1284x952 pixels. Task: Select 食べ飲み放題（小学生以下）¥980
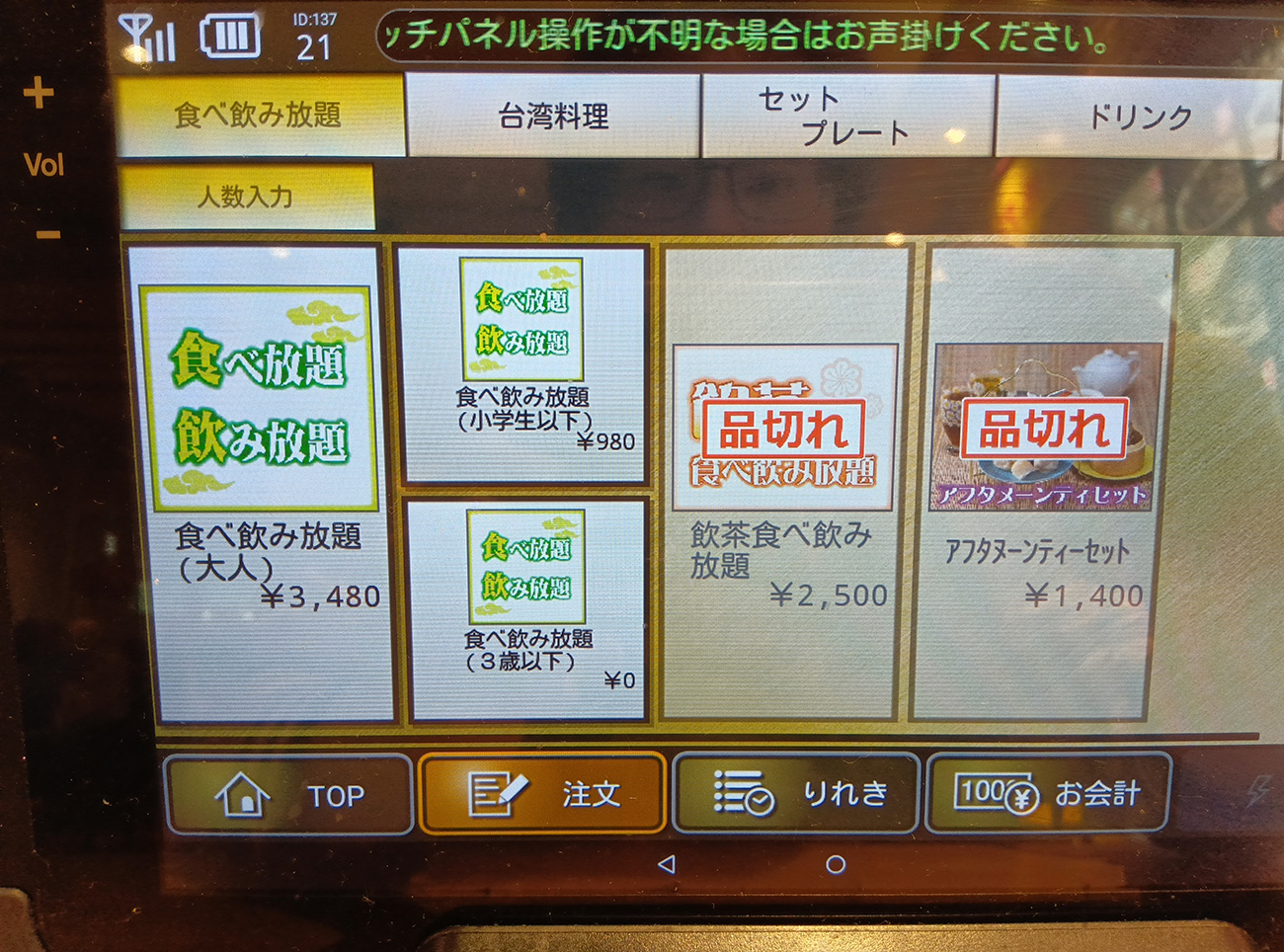[x=523, y=363]
